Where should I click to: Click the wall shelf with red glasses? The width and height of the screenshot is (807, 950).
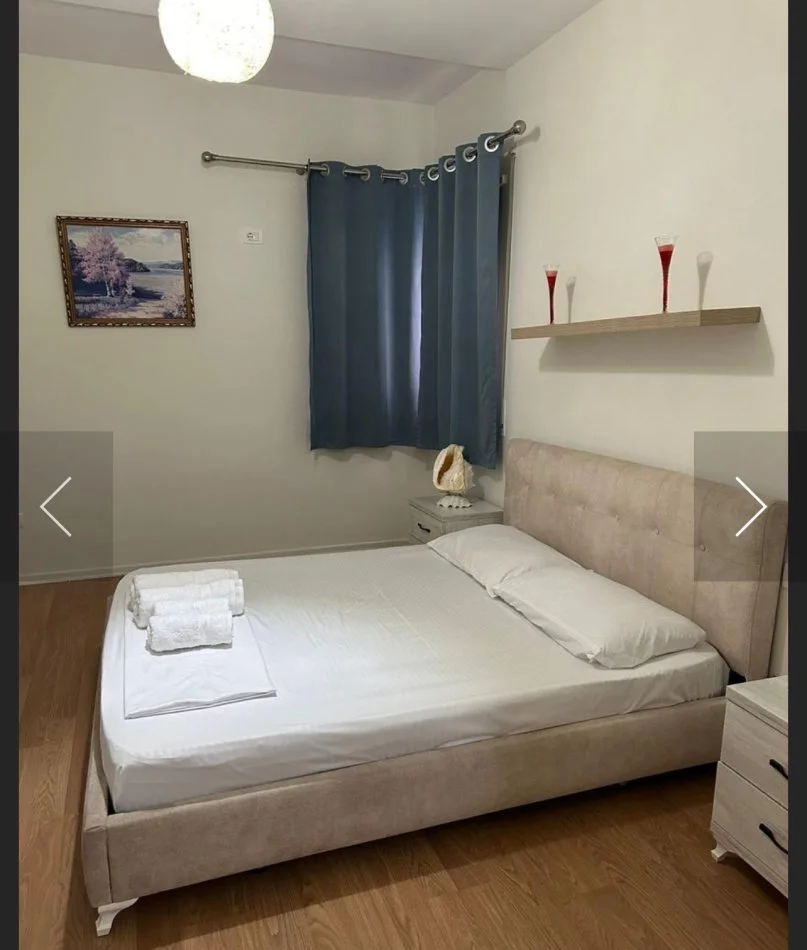click(x=640, y=320)
